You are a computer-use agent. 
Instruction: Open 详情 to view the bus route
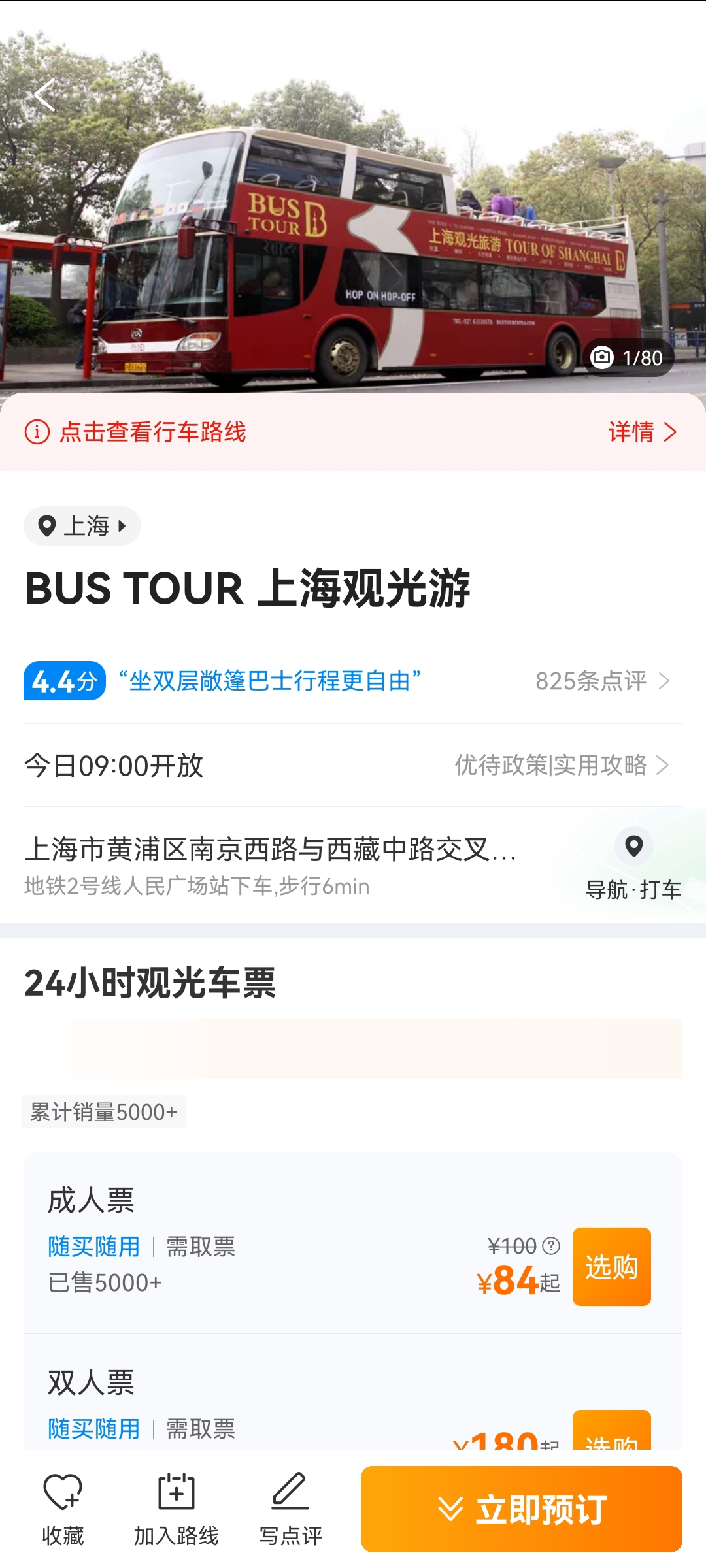(x=643, y=432)
